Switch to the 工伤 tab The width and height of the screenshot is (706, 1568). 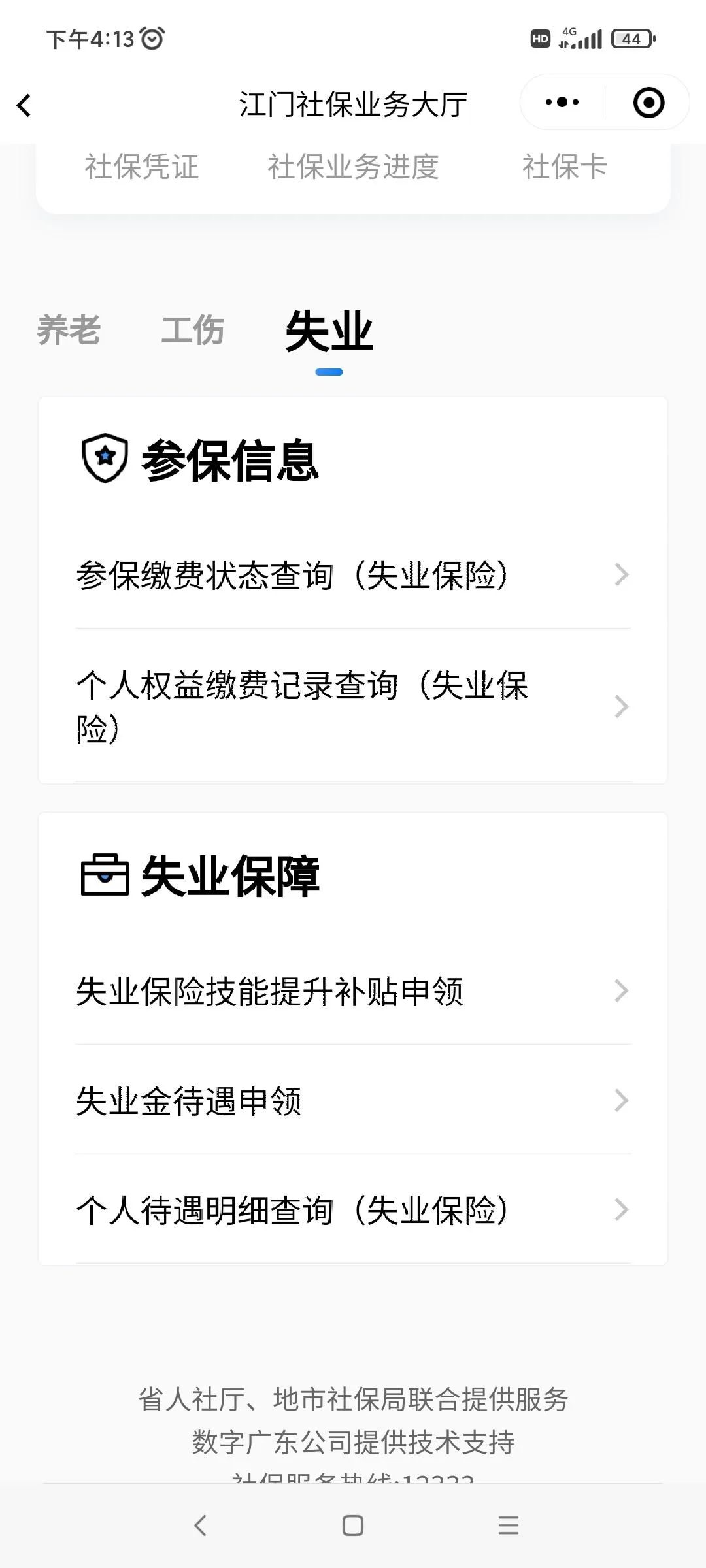(x=193, y=330)
